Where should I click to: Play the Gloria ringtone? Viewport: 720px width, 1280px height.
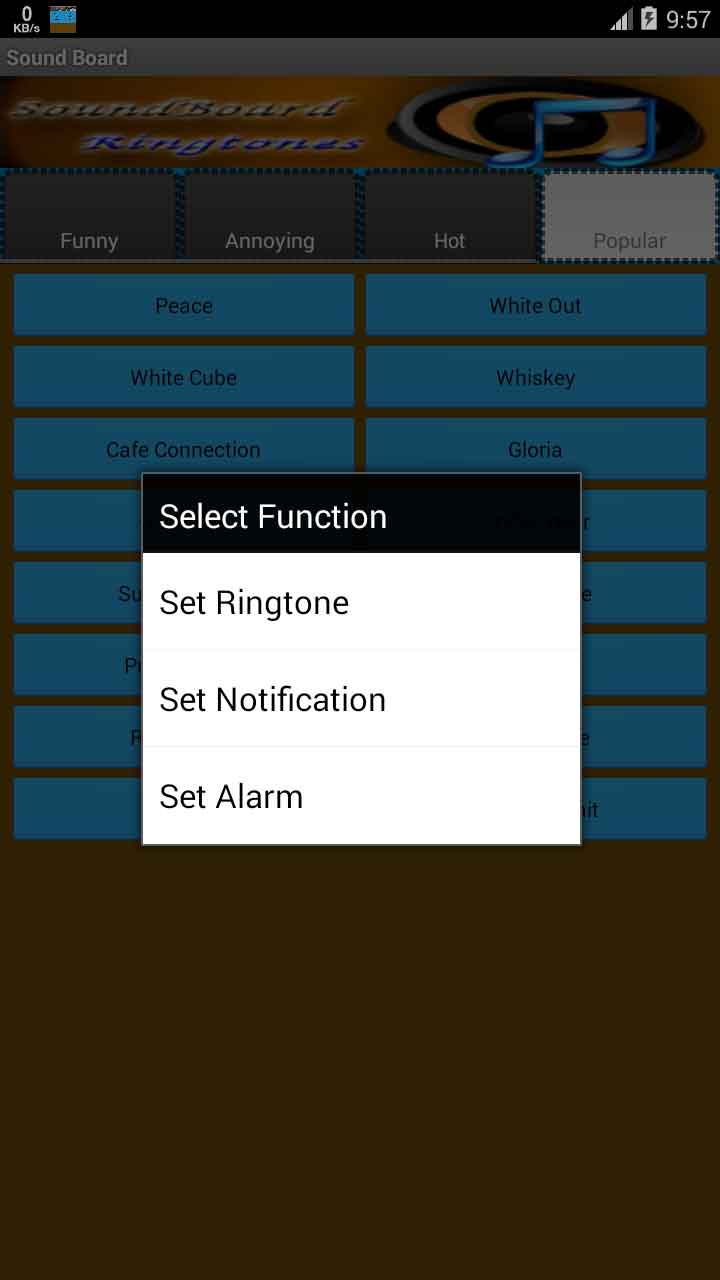click(x=535, y=449)
